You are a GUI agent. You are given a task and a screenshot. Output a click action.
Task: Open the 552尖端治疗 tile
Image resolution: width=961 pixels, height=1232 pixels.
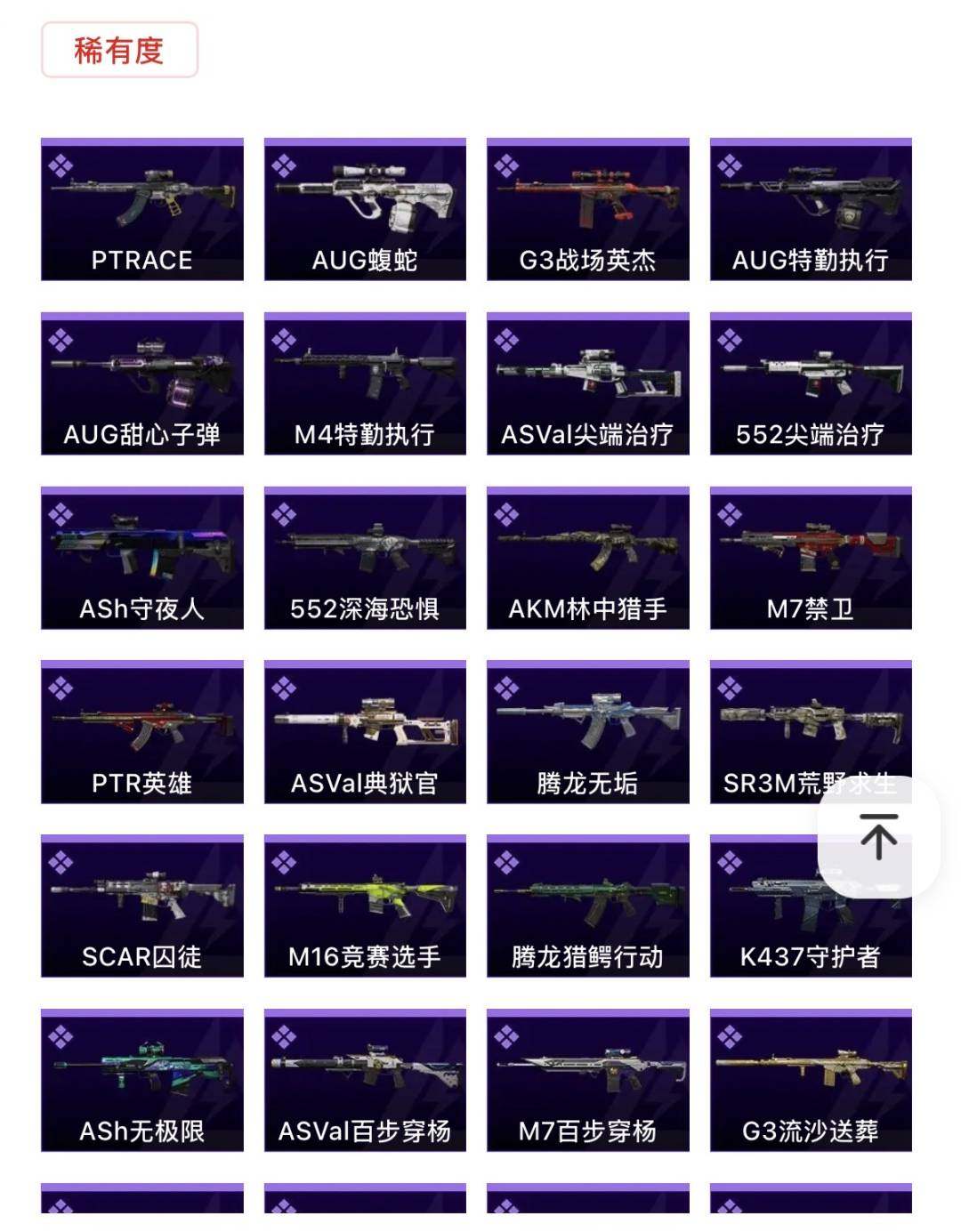coord(811,384)
